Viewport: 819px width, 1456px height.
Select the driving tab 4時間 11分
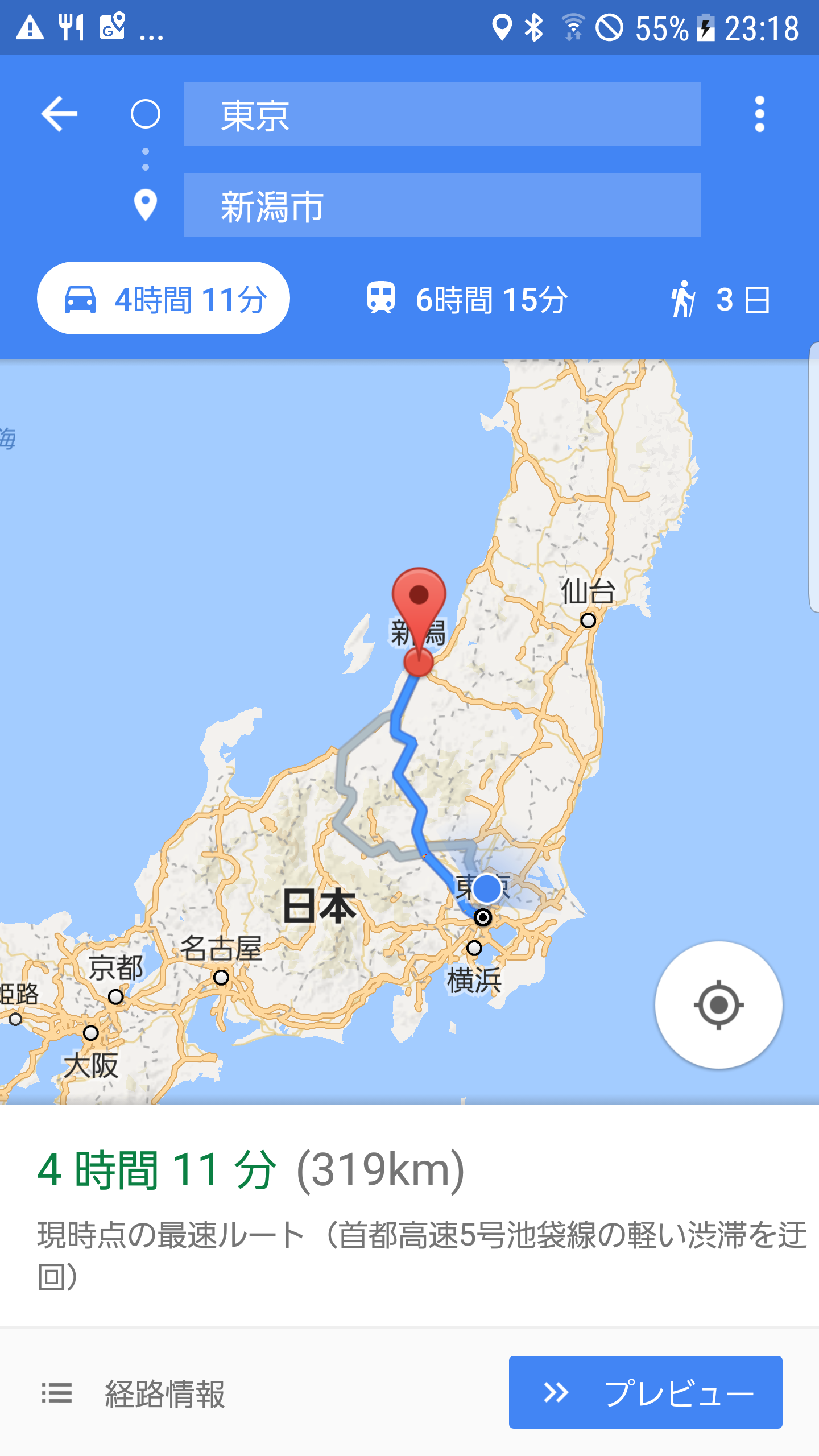point(163,299)
